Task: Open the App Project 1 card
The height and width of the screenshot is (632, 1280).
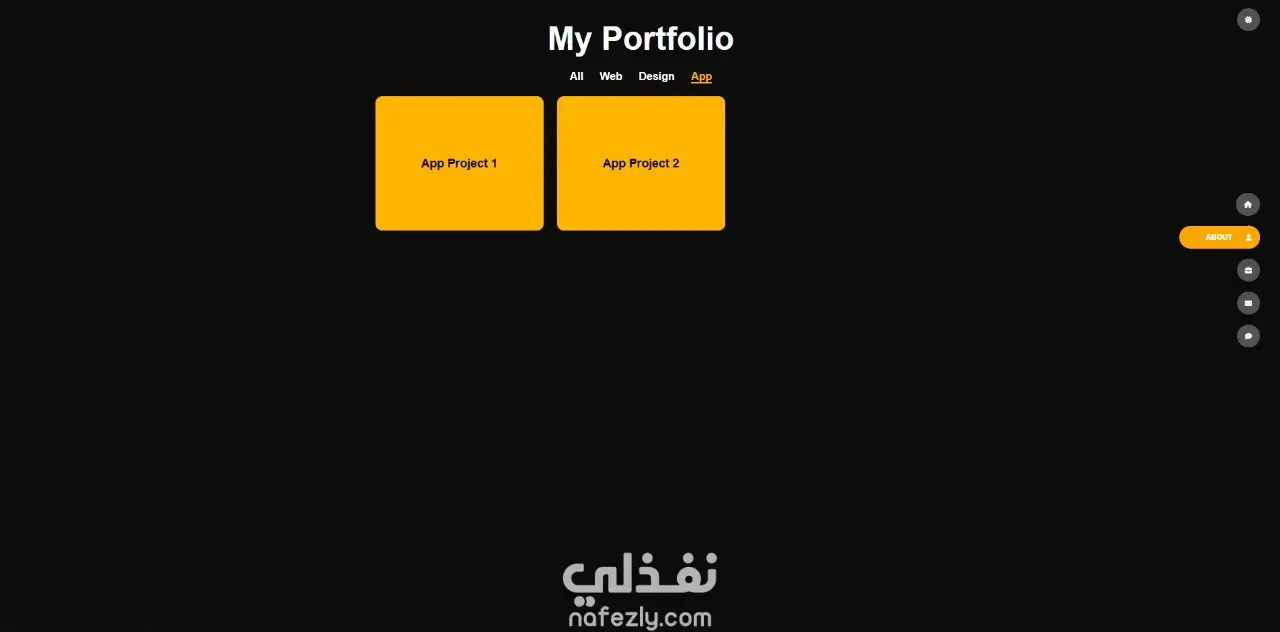Action: coord(459,163)
